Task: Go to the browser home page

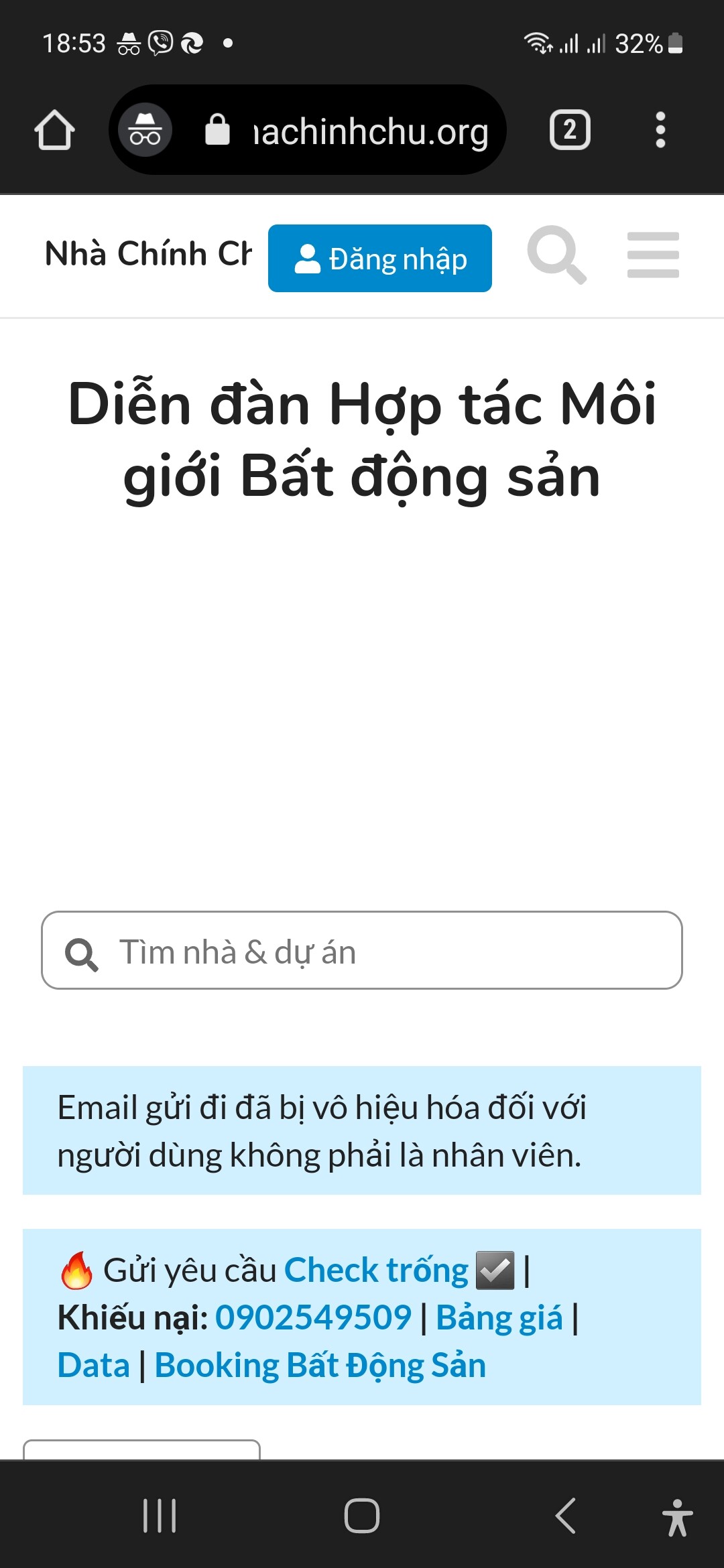Action: (x=54, y=130)
